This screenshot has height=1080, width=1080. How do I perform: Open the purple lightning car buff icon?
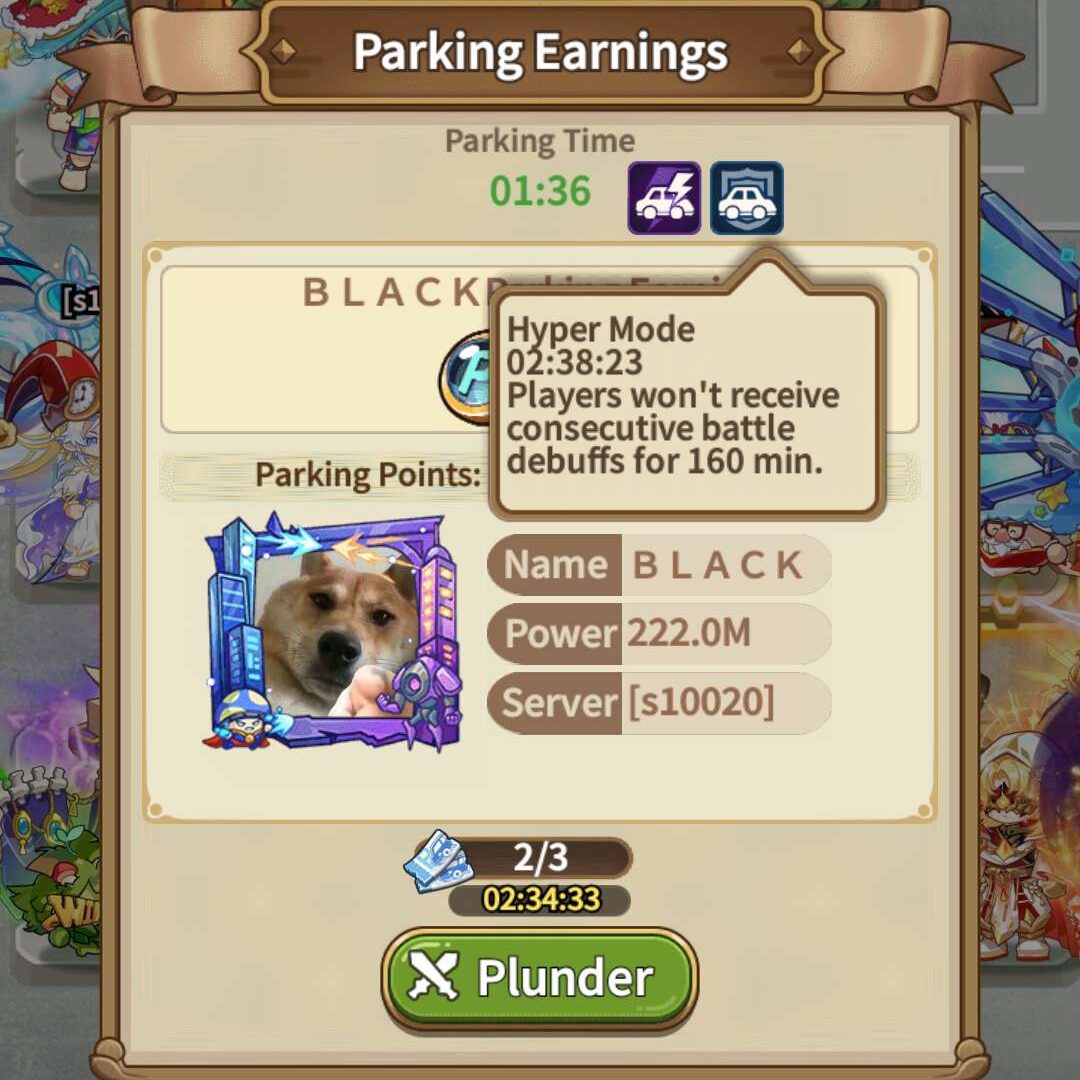[x=664, y=198]
